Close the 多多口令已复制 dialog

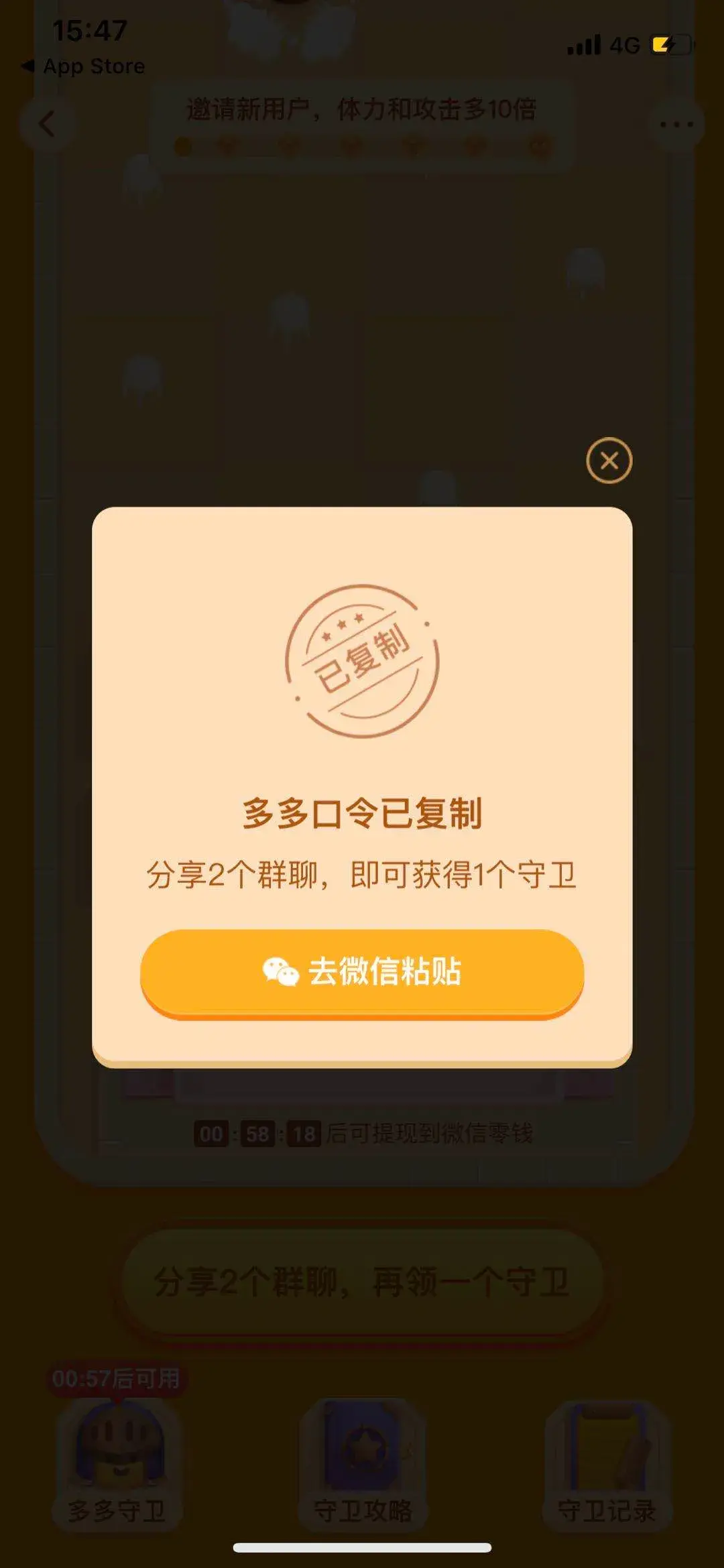609,461
